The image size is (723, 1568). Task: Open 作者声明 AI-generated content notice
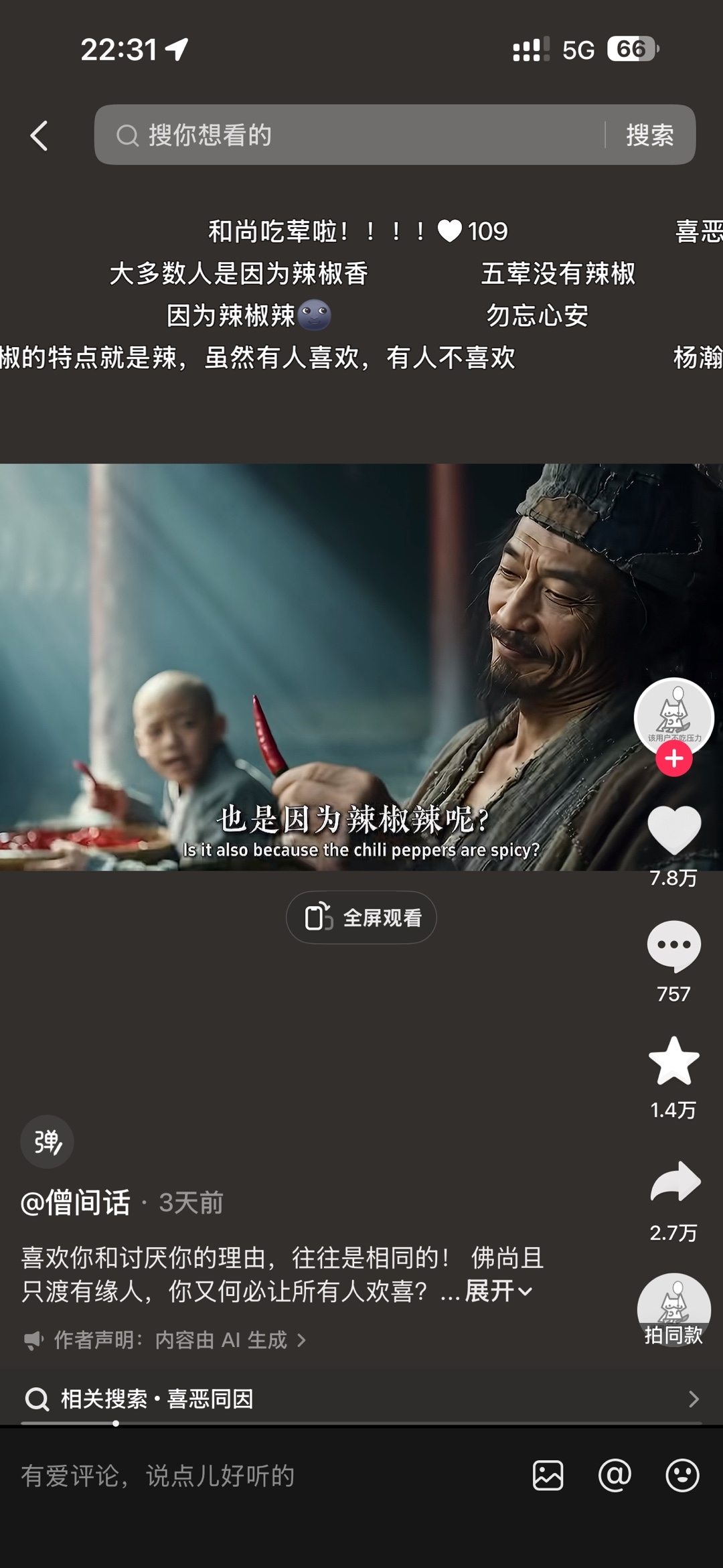166,1340
